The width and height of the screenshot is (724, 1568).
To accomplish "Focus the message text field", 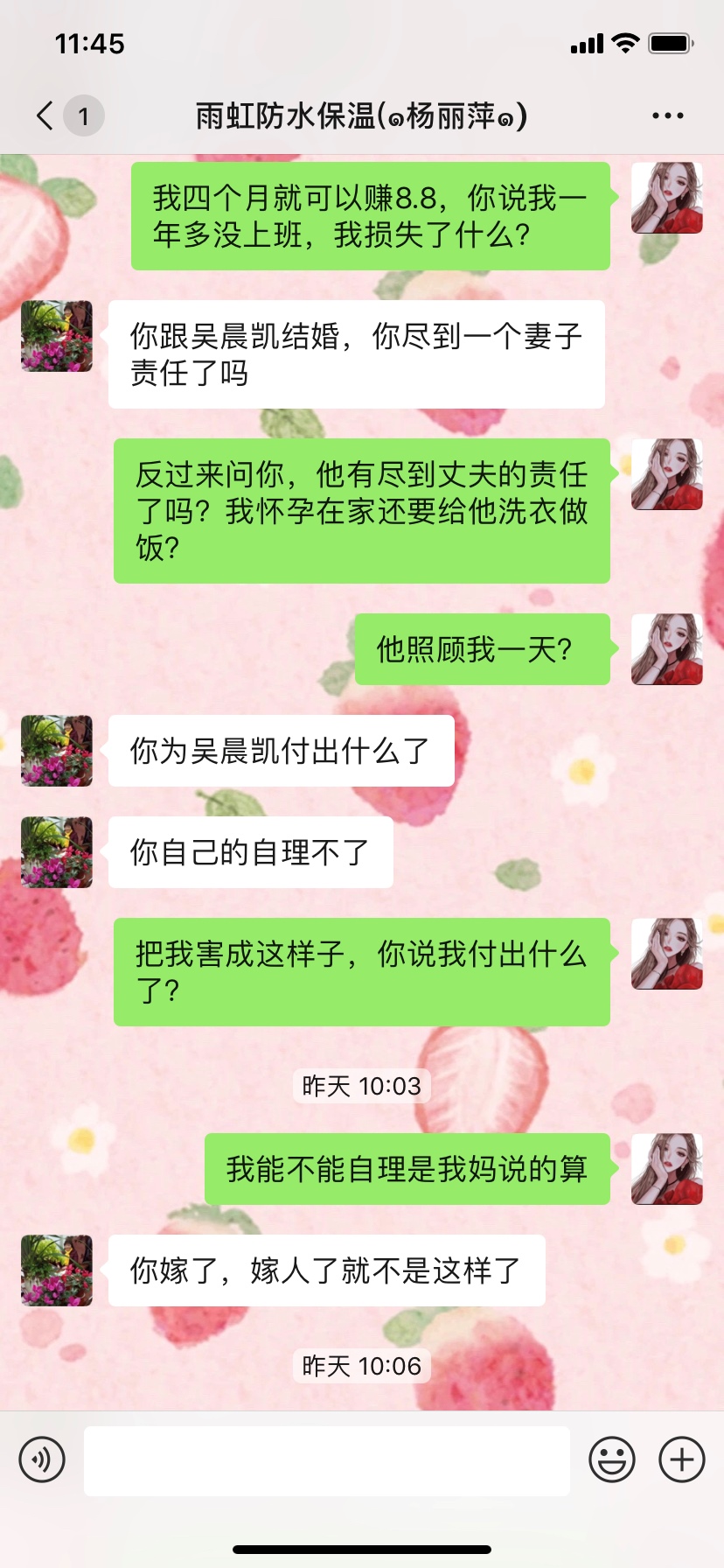I will coord(326,1460).
